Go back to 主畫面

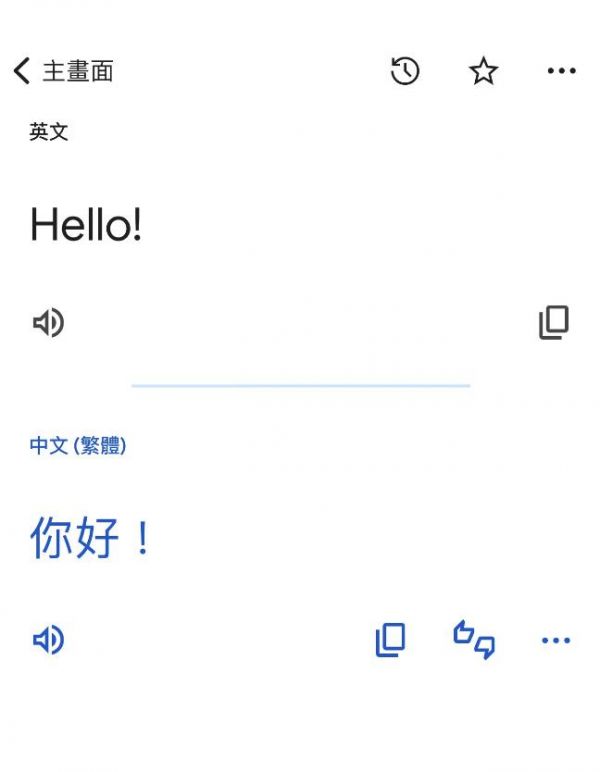(62, 71)
